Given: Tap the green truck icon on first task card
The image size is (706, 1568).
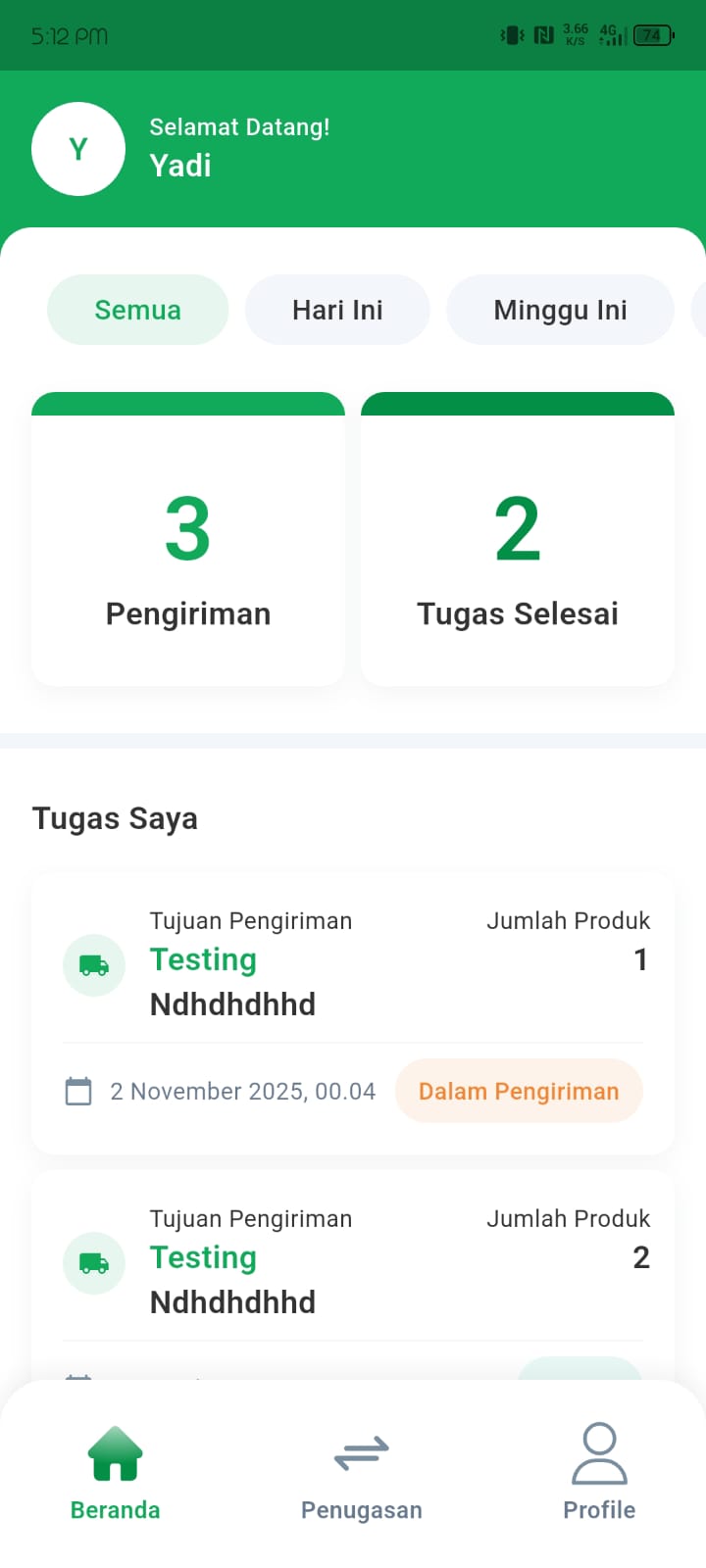Looking at the screenshot, I should 94,964.
